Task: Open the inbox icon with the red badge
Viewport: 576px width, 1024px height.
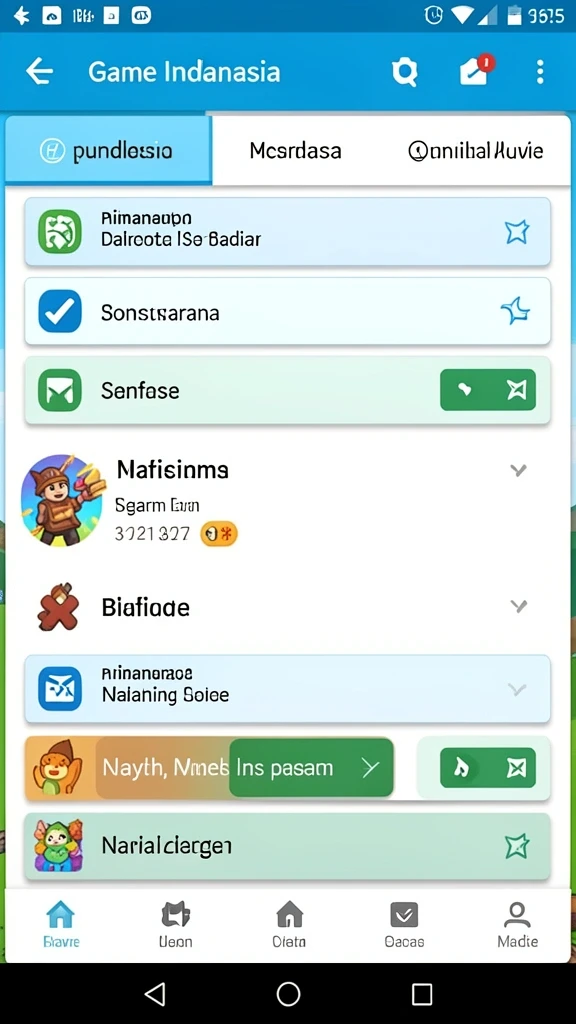Action: tap(476, 71)
